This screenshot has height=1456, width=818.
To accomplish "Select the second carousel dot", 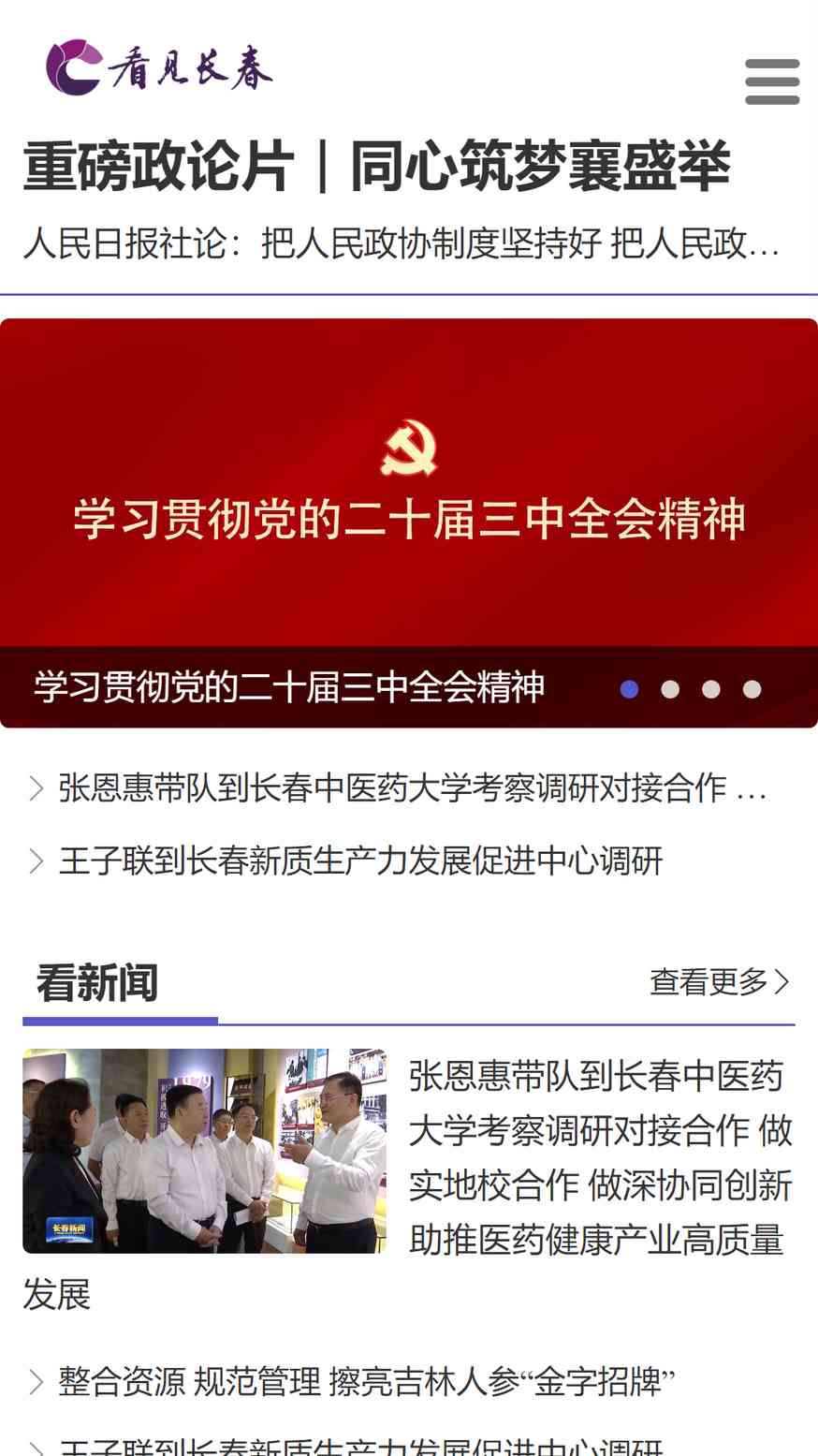I will (670, 689).
